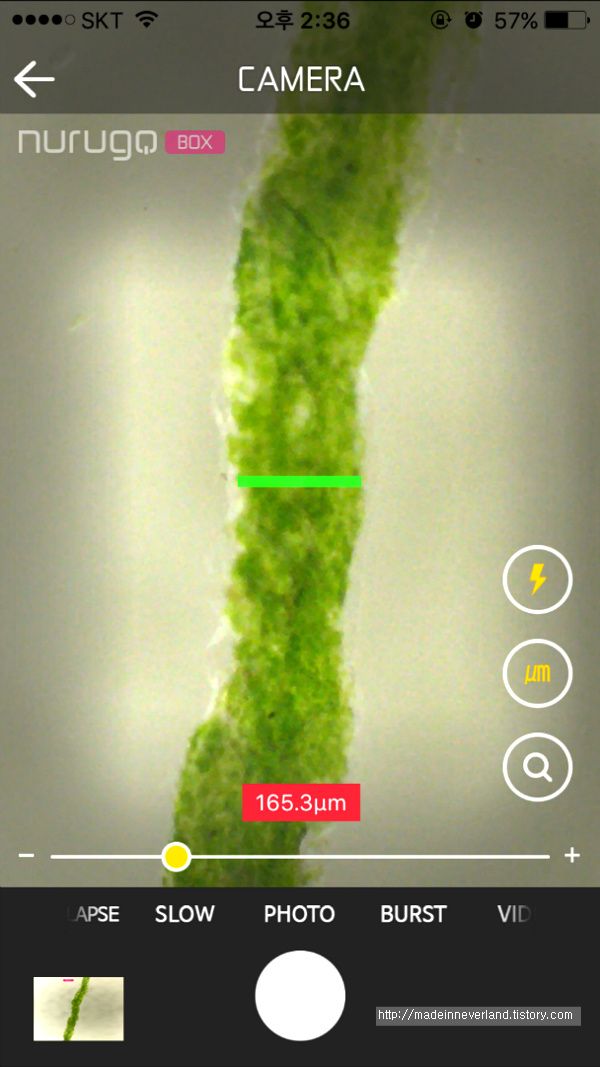Switch to the time-lapse mode

pos(94,914)
